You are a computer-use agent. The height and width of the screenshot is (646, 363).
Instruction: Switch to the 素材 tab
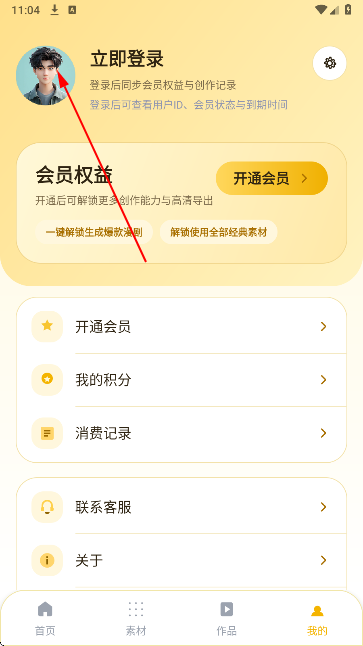[x=136, y=619]
